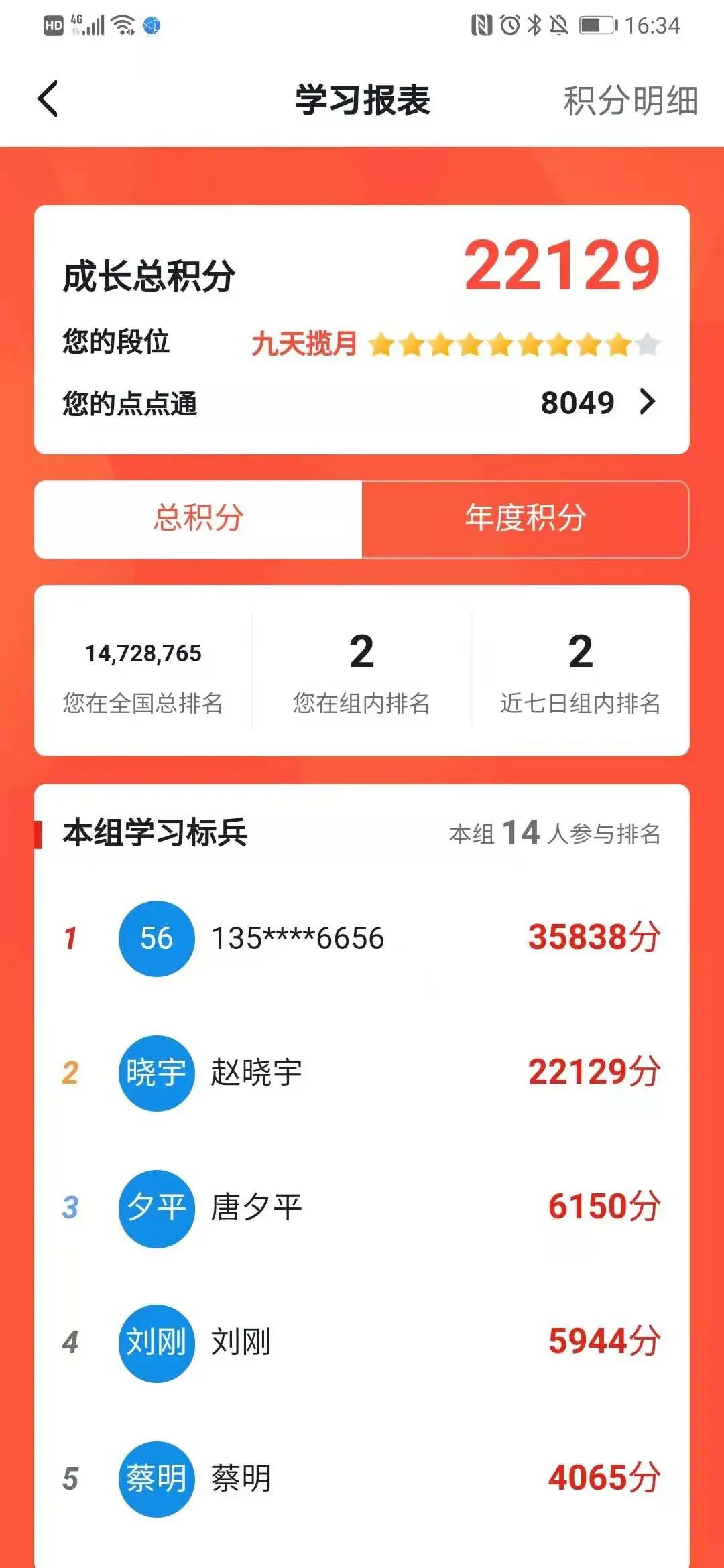The image size is (724, 1568).
Task: Go back using the top-left arrow
Action: pos(48,99)
